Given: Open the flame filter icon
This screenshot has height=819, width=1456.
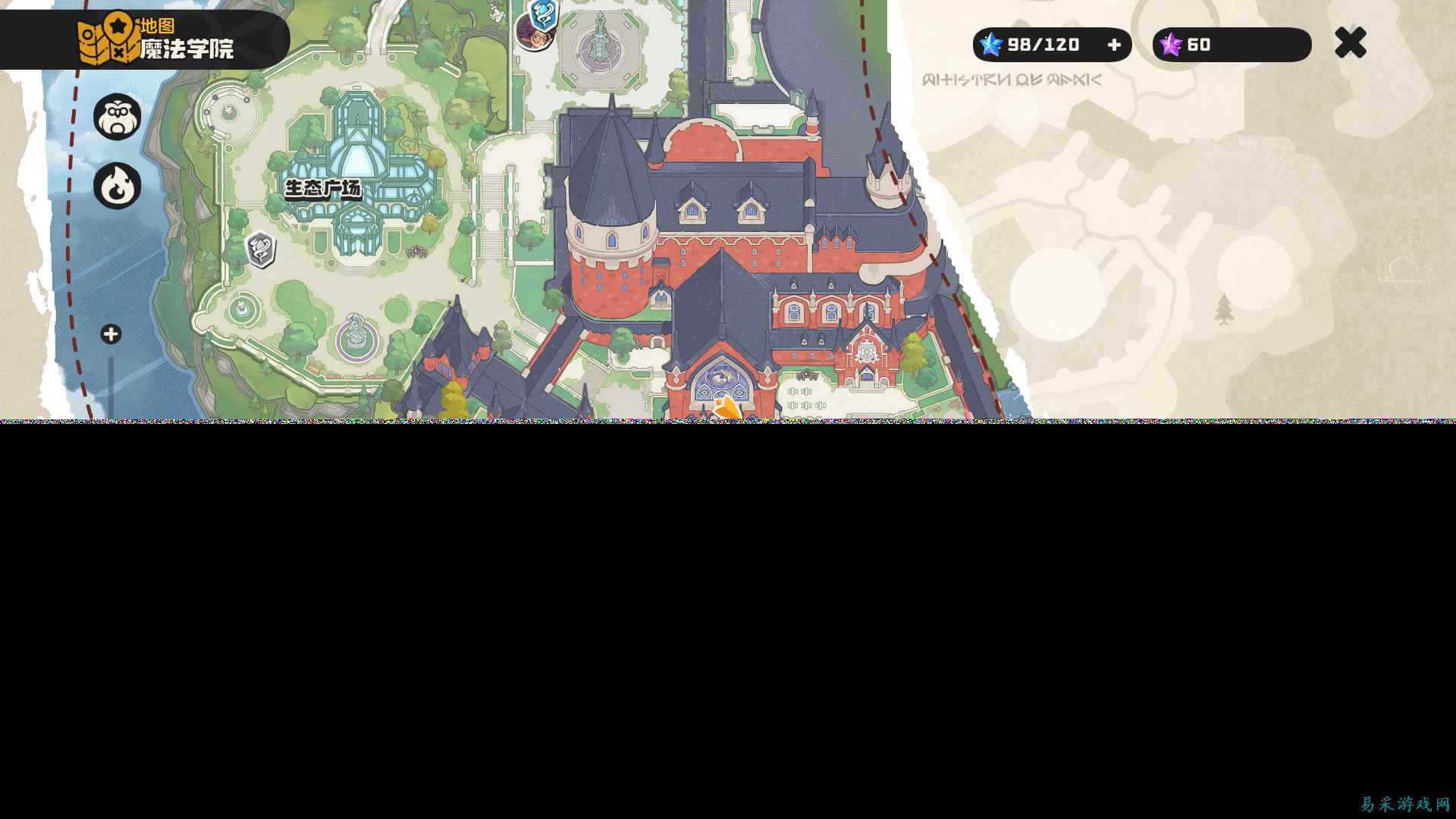Looking at the screenshot, I should point(118,185).
